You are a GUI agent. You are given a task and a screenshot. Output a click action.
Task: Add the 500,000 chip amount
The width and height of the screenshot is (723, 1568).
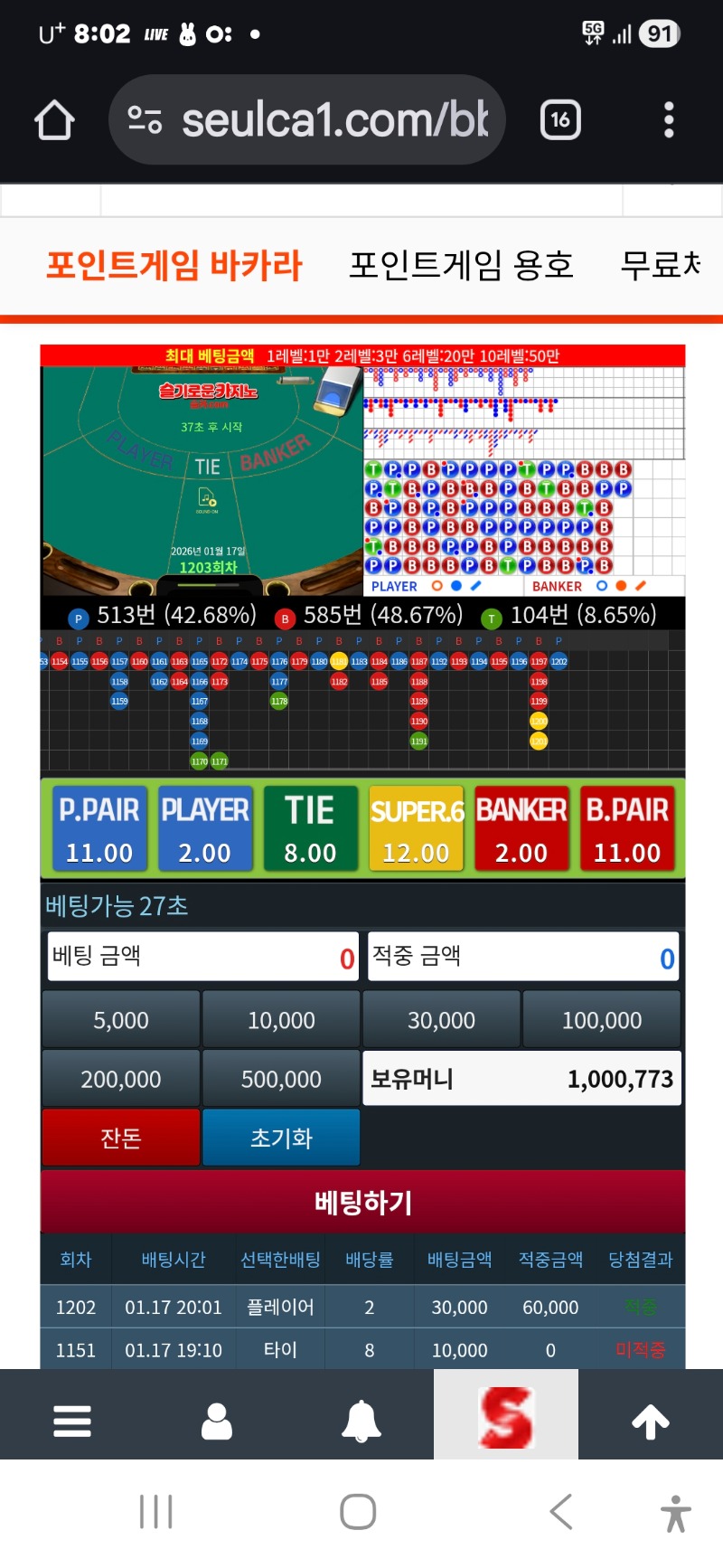tap(281, 1079)
